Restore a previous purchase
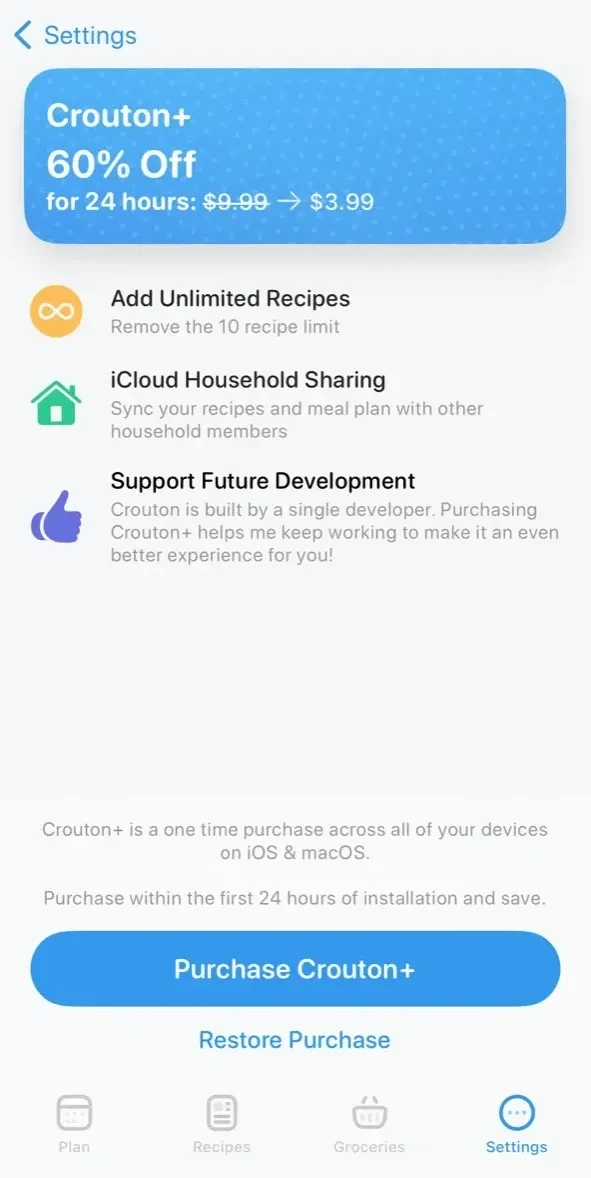 coord(294,1040)
